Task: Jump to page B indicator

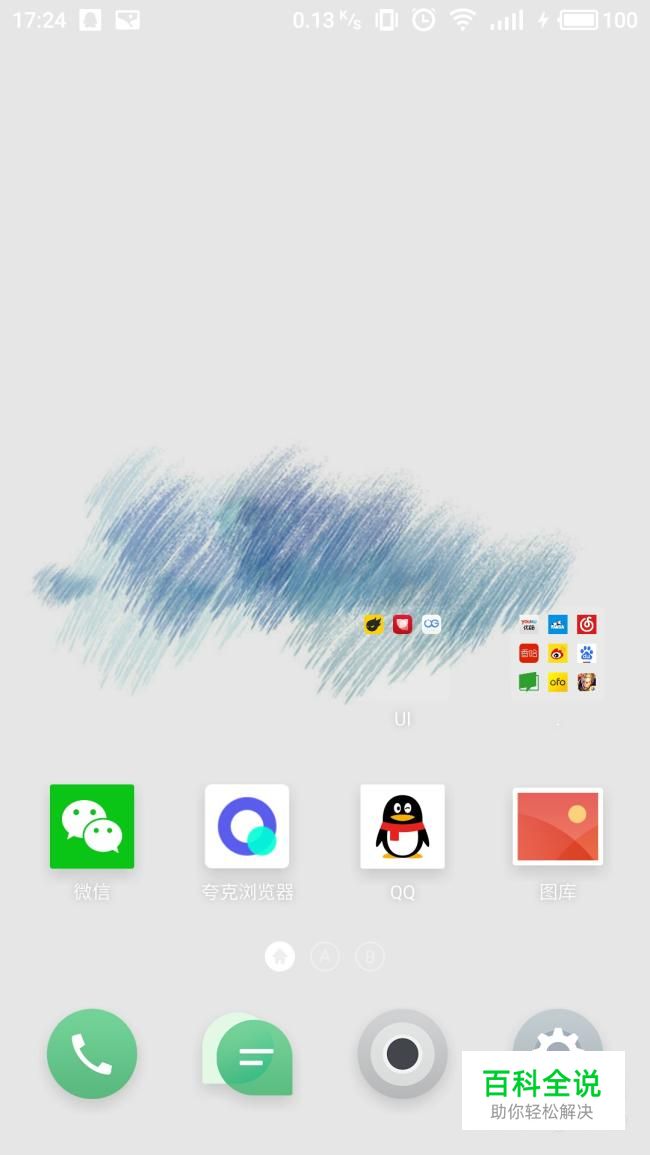Action: point(370,957)
